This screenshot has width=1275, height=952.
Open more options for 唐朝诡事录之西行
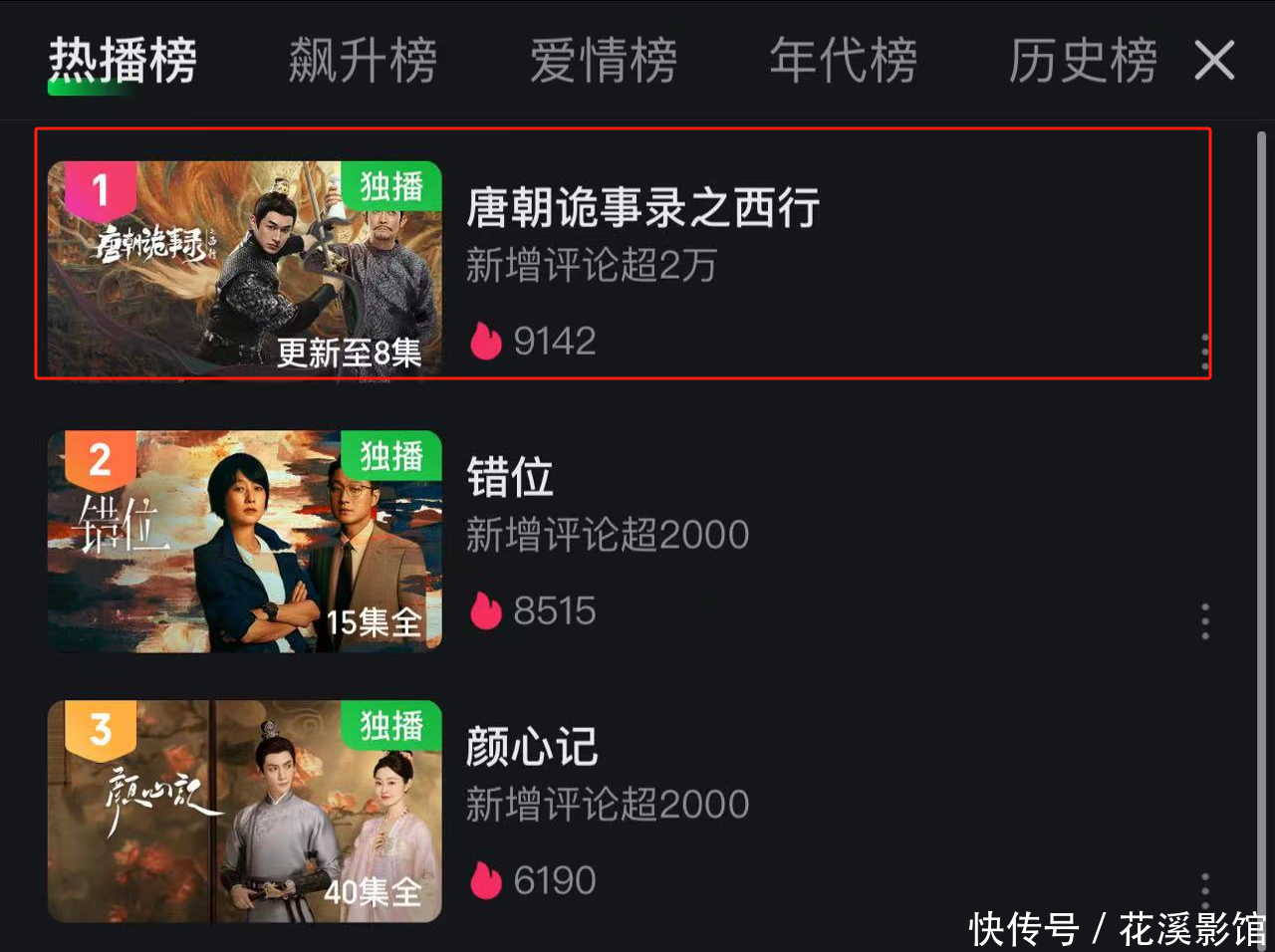1205,352
